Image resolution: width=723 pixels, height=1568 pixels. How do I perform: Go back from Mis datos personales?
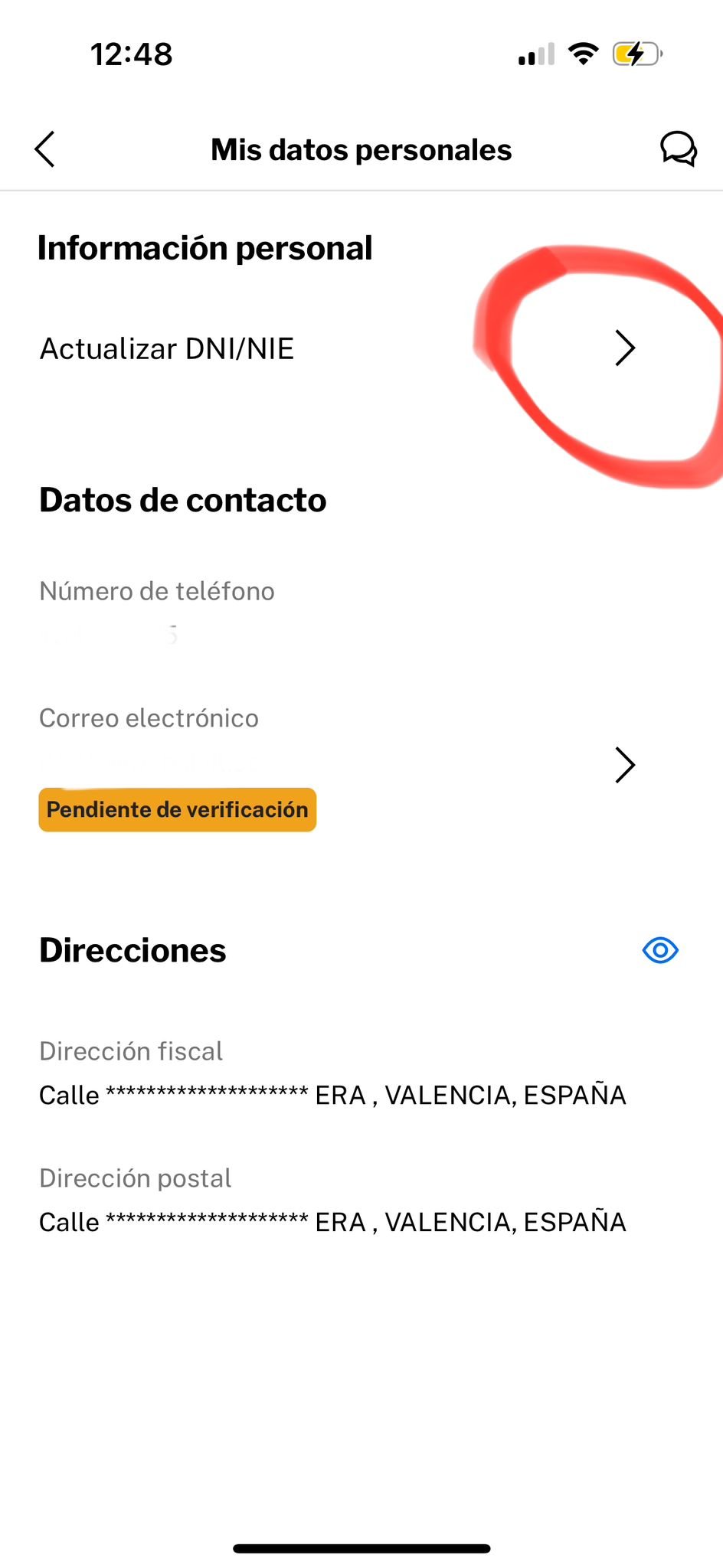pos(45,149)
